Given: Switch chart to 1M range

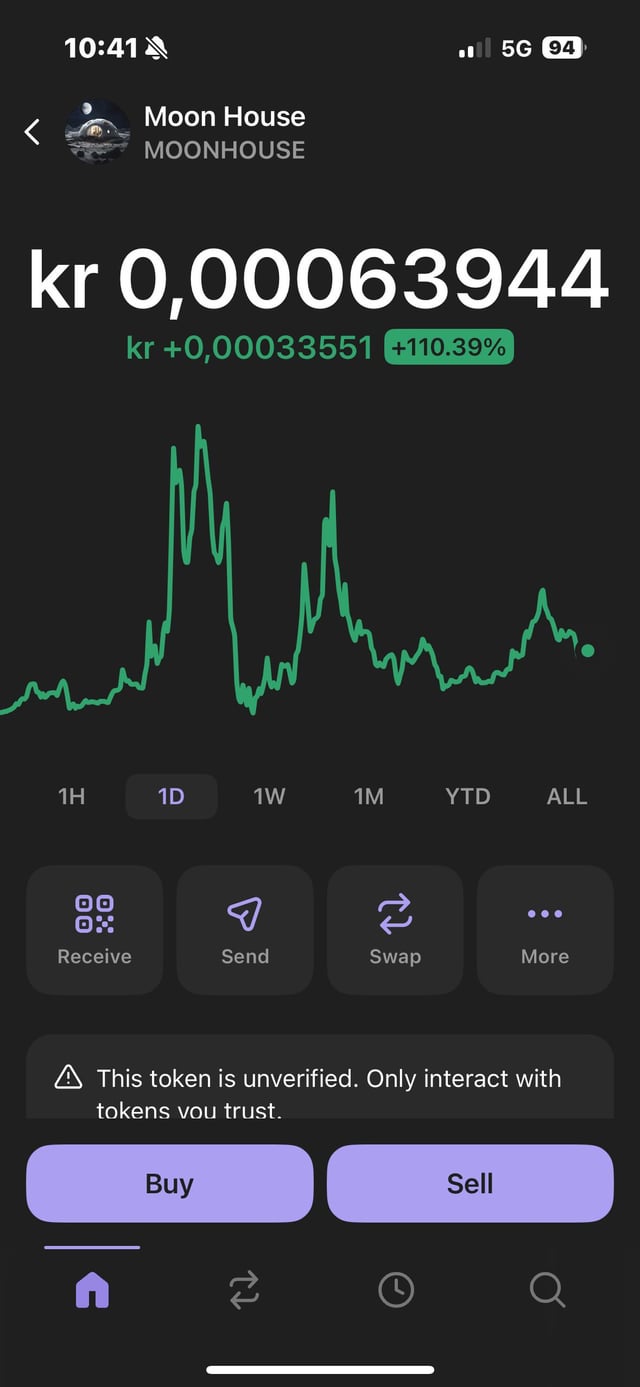Looking at the screenshot, I should pos(369,797).
